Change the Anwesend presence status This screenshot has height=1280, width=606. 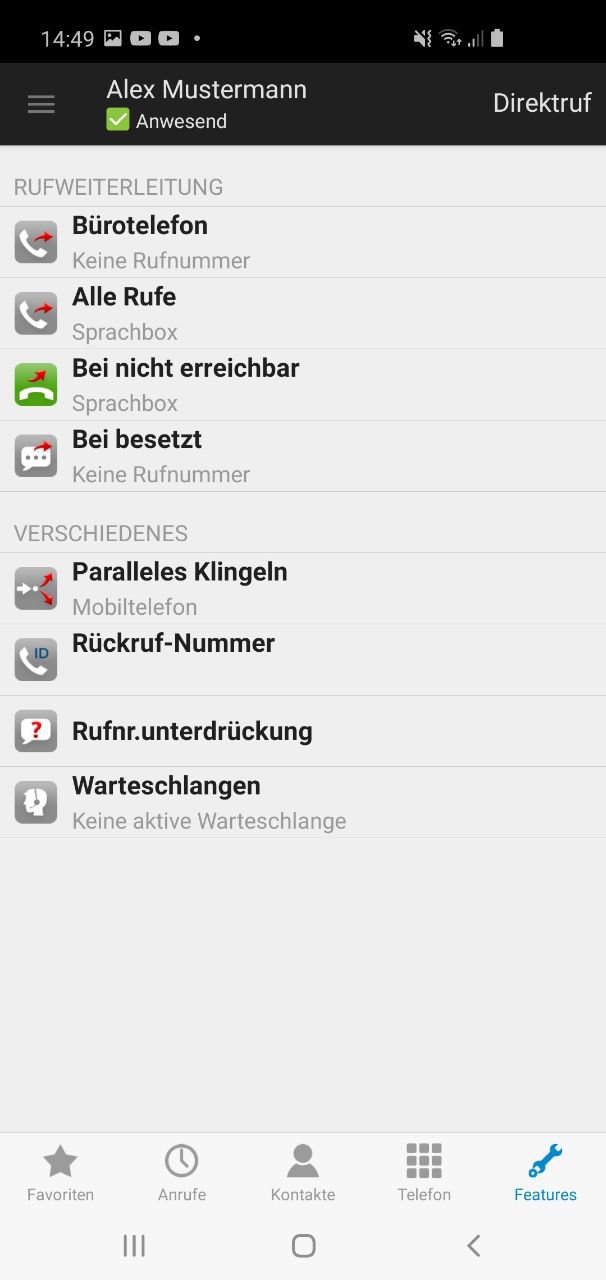[167, 121]
